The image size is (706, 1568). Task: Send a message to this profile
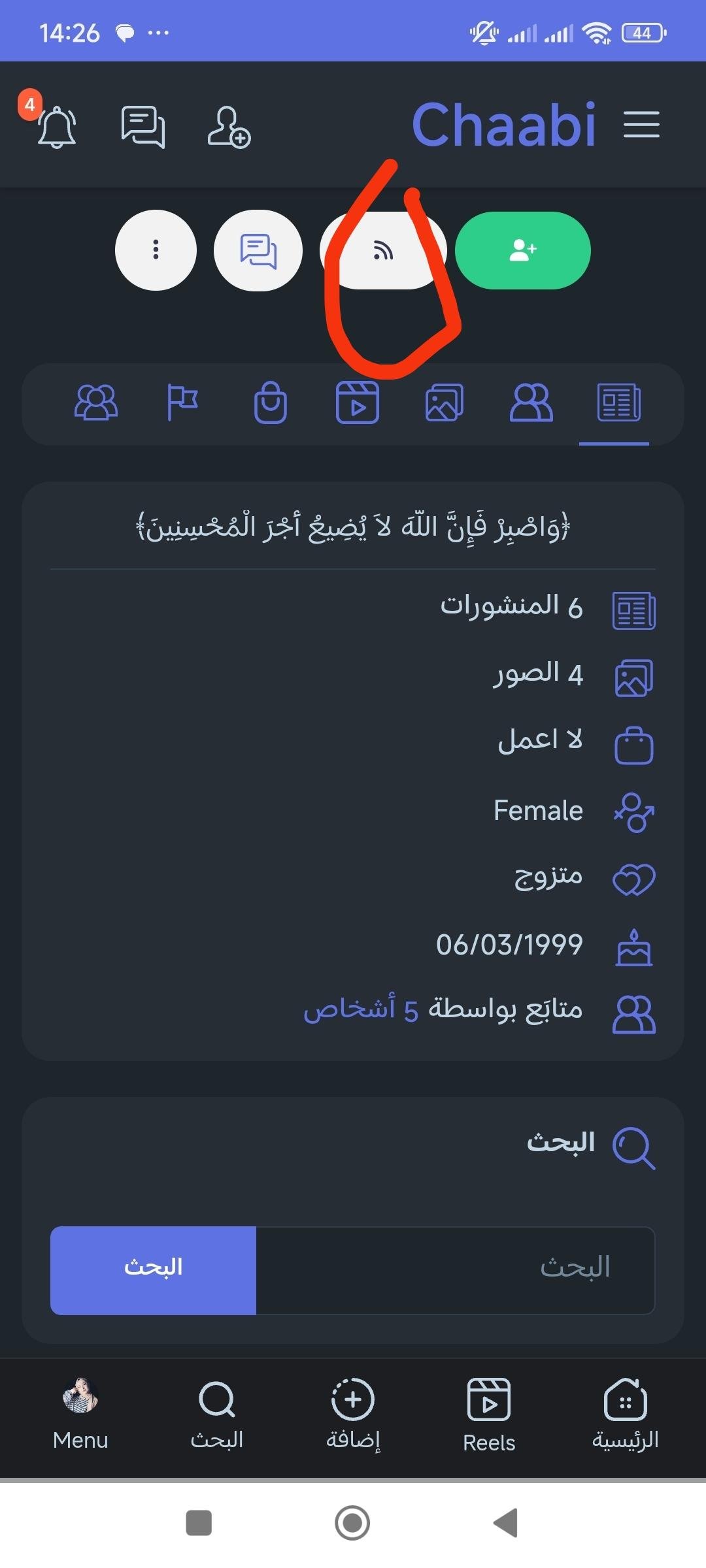(x=258, y=250)
